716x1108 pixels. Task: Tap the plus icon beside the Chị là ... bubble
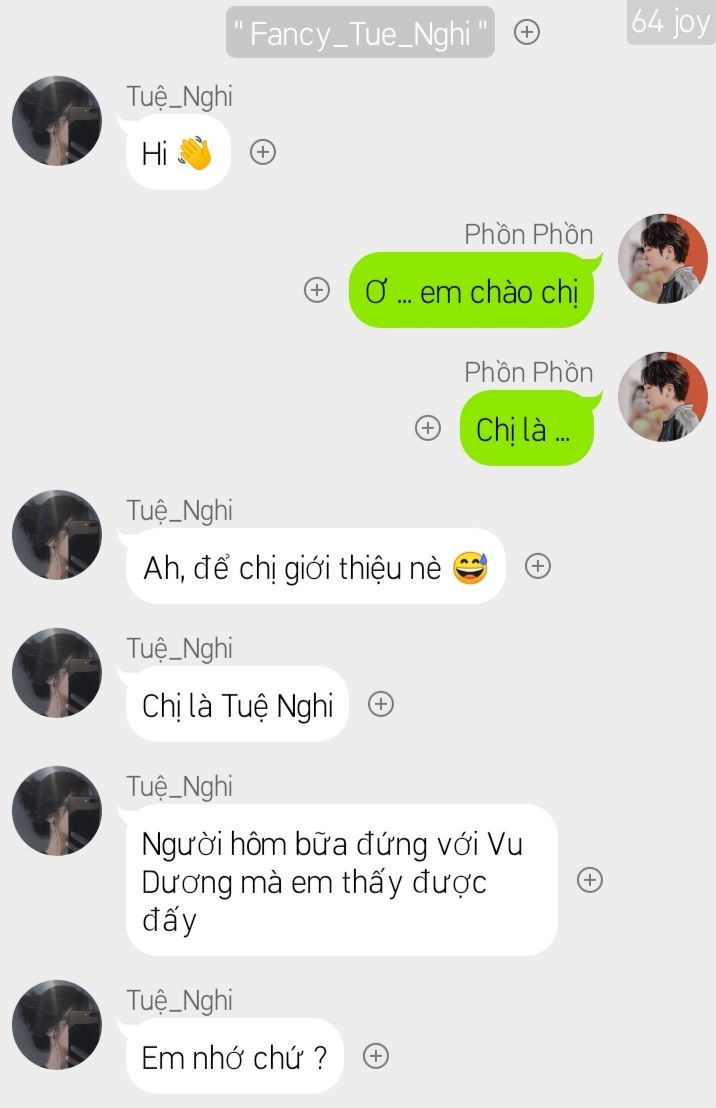(428, 428)
